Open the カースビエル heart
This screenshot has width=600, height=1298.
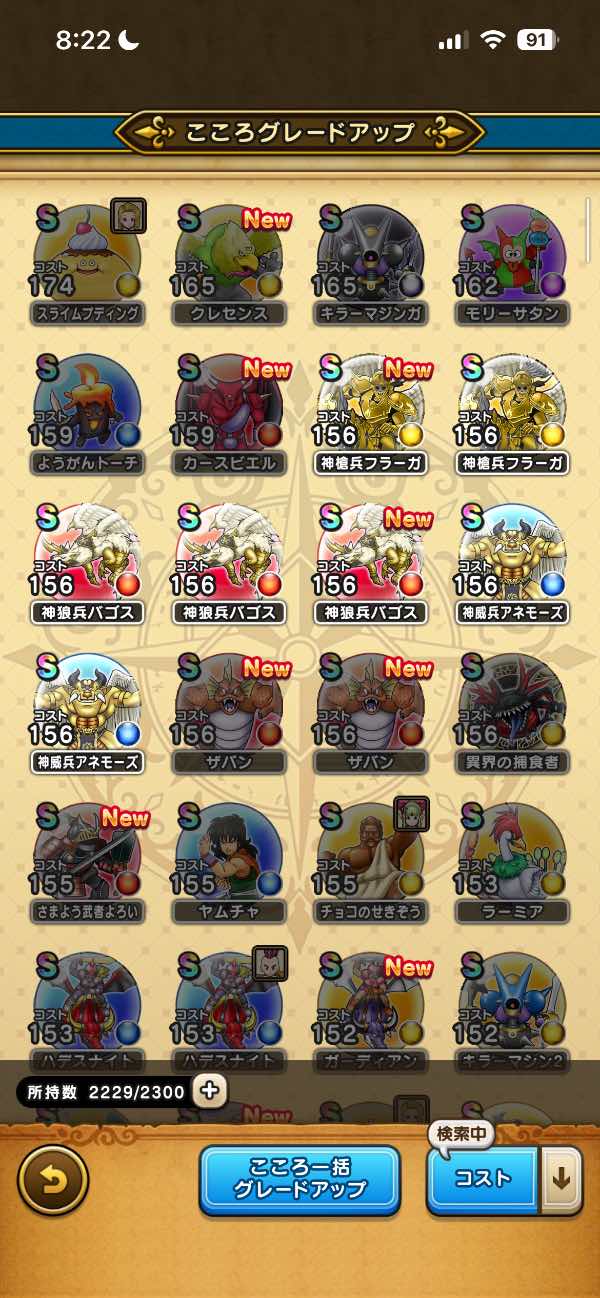tap(229, 412)
